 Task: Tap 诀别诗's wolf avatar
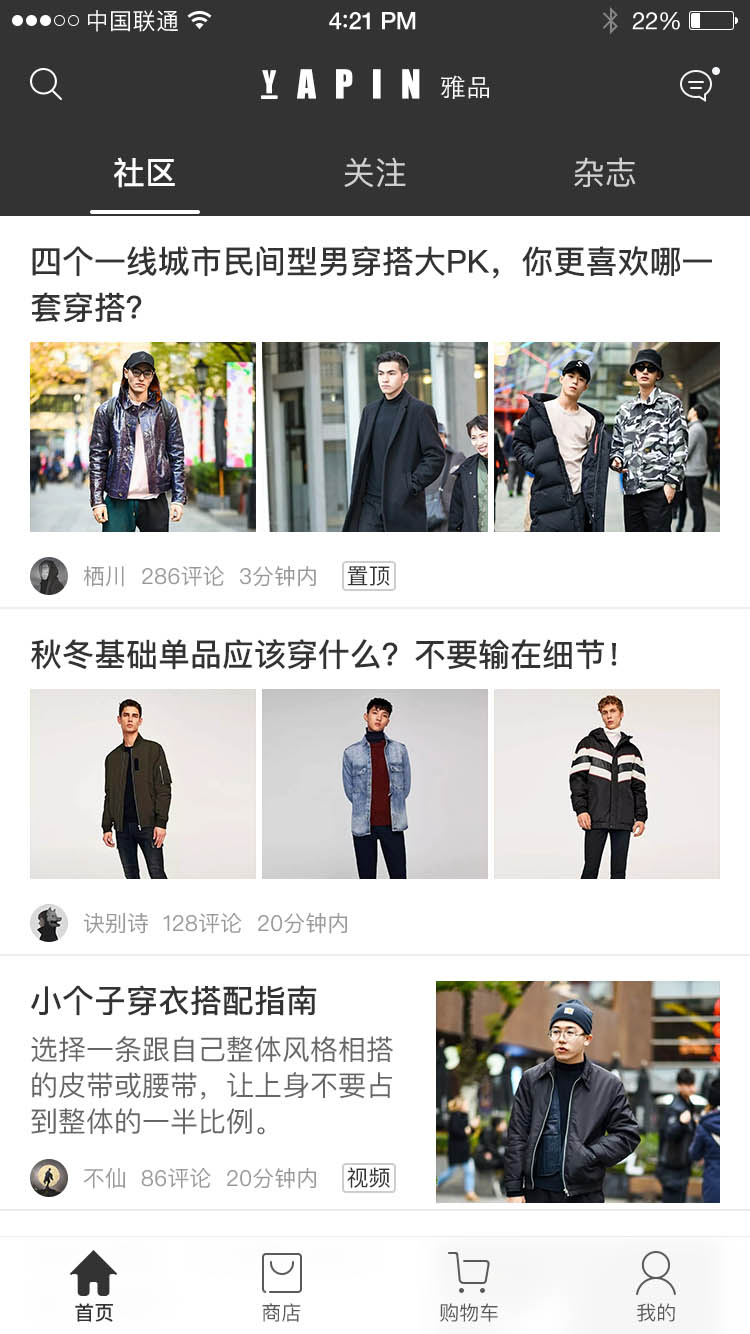[49, 923]
